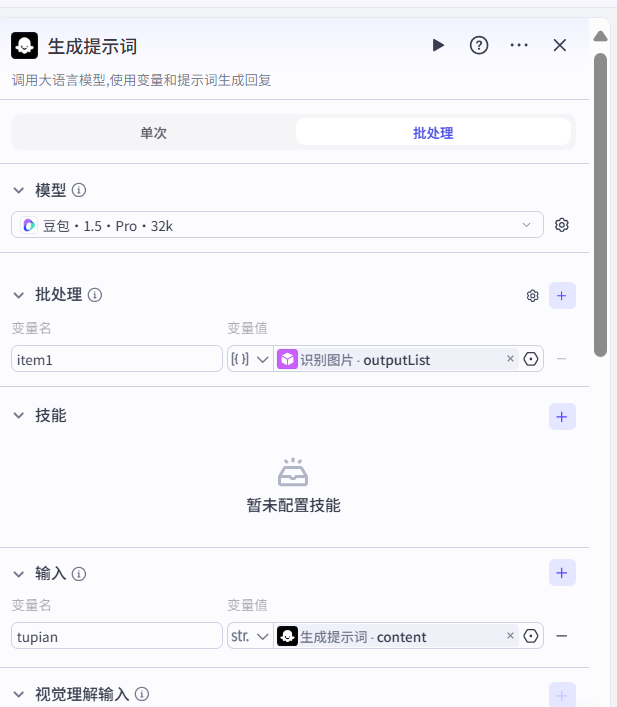Add a new 输入 variable

pyautogui.click(x=562, y=573)
